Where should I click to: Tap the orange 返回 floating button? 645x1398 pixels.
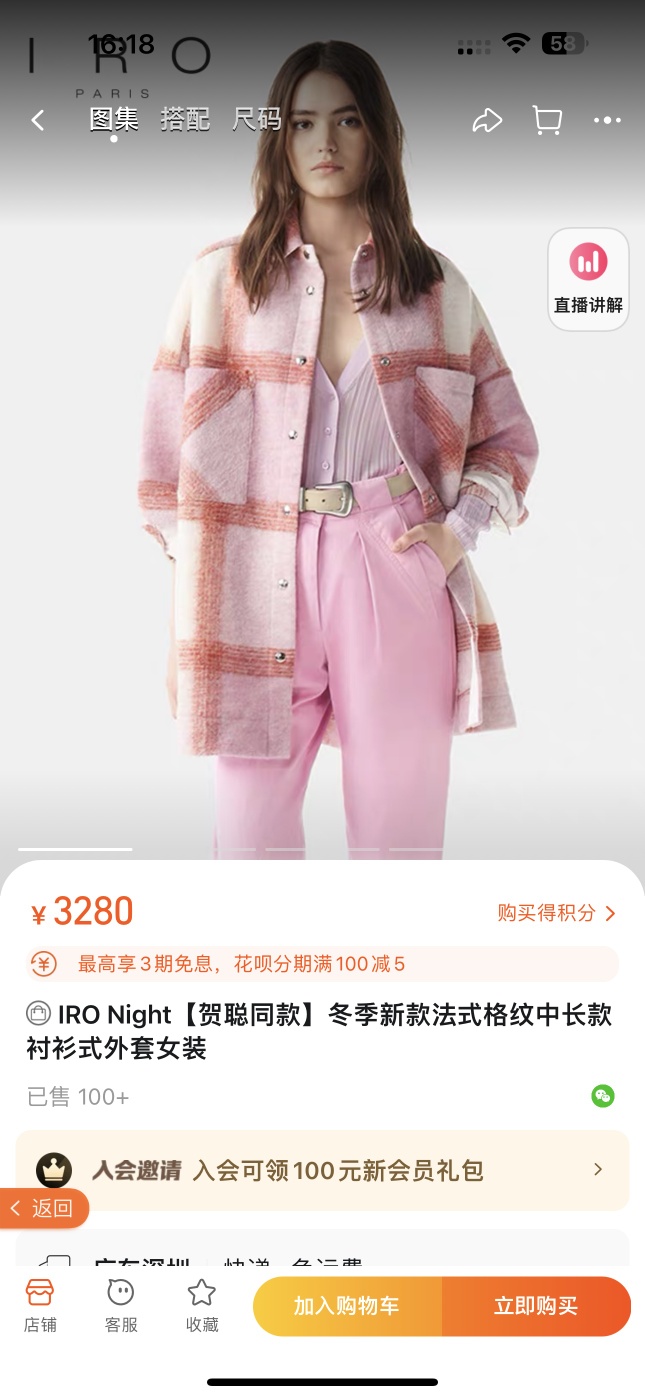click(x=44, y=1208)
